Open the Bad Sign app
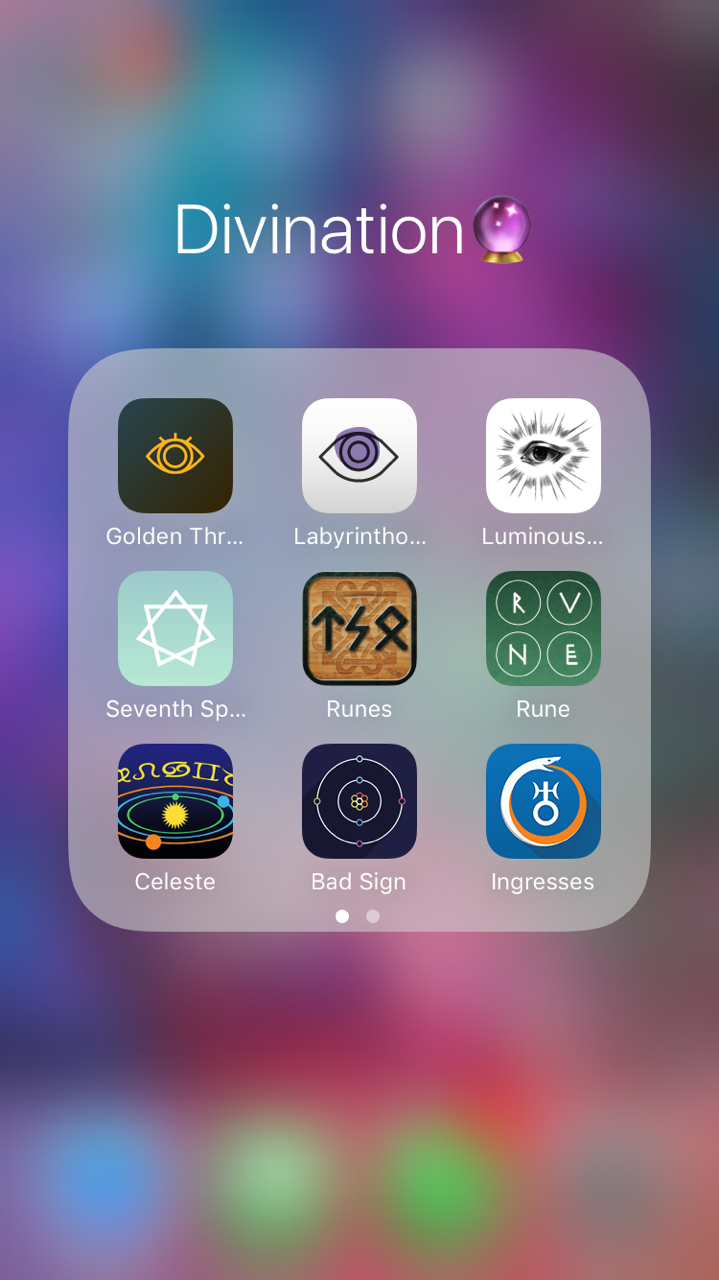The image size is (719, 1280). click(x=359, y=801)
